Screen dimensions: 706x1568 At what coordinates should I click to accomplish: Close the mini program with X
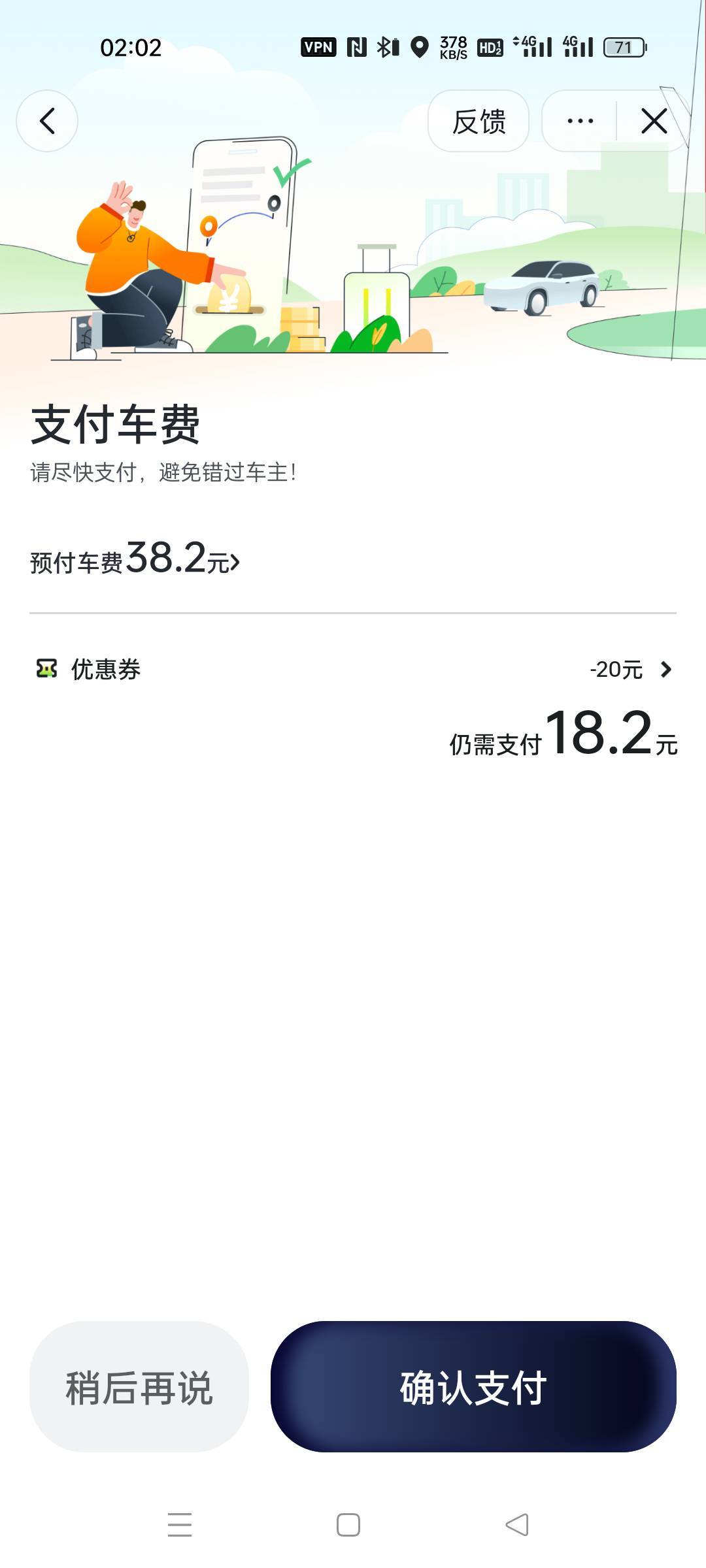tap(654, 122)
